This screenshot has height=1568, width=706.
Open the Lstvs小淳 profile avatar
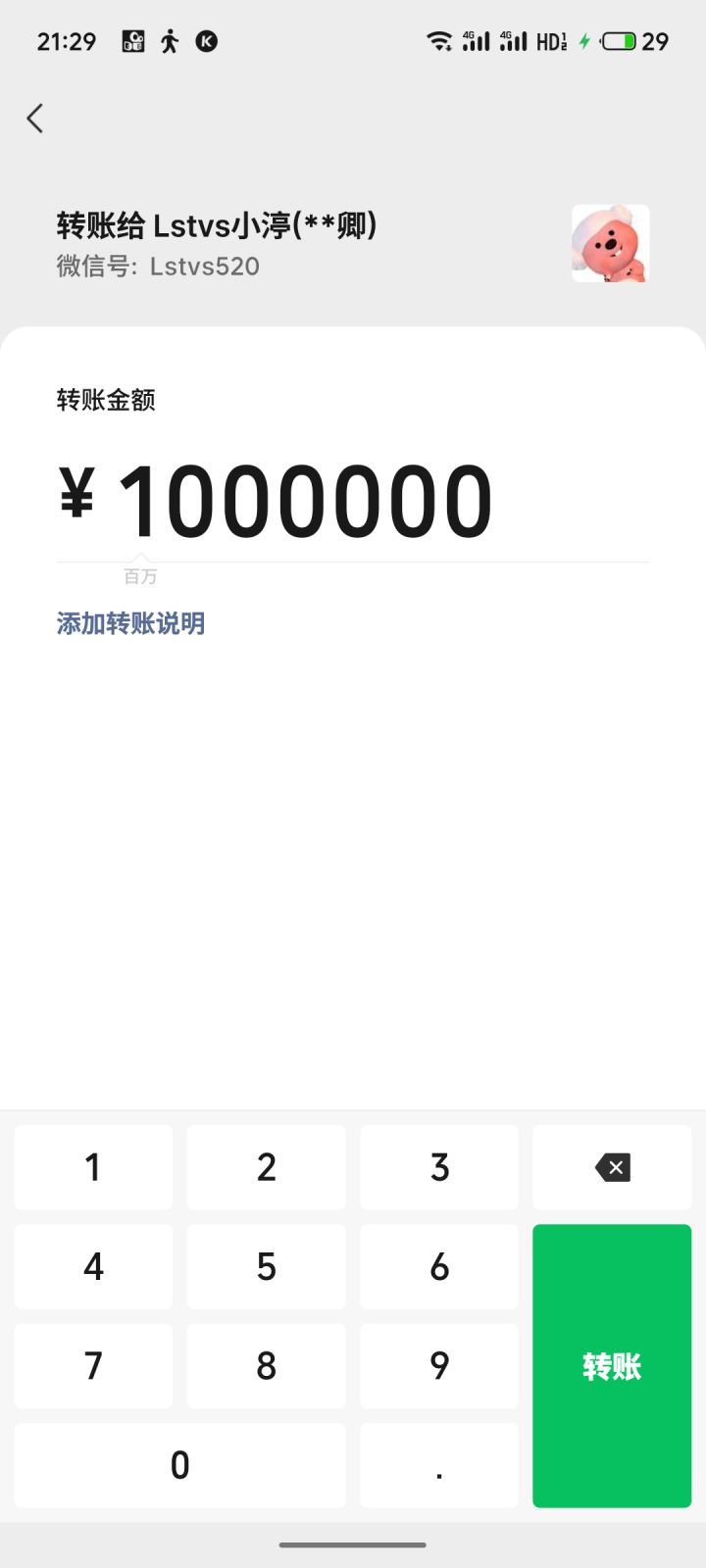(609, 244)
